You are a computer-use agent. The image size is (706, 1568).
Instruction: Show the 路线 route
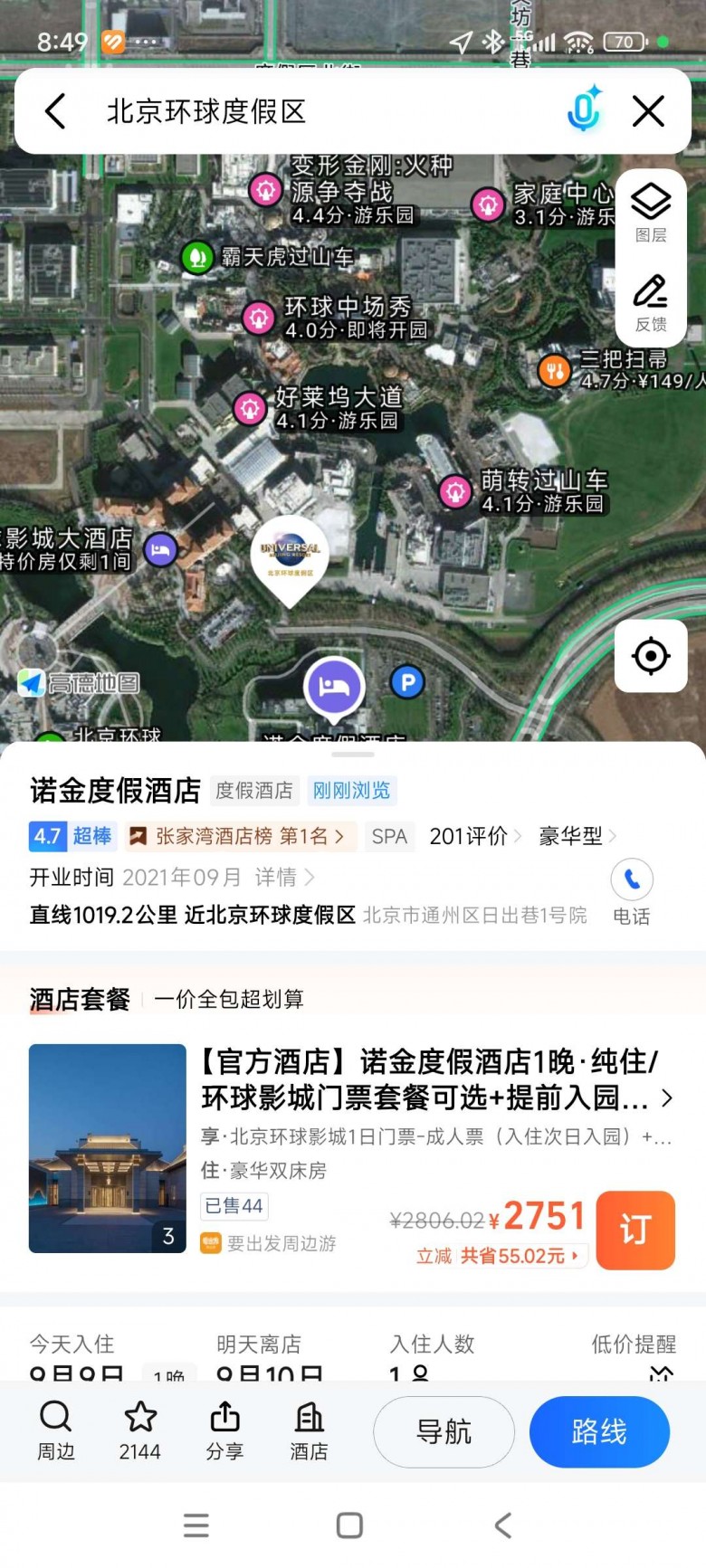[x=599, y=1431]
